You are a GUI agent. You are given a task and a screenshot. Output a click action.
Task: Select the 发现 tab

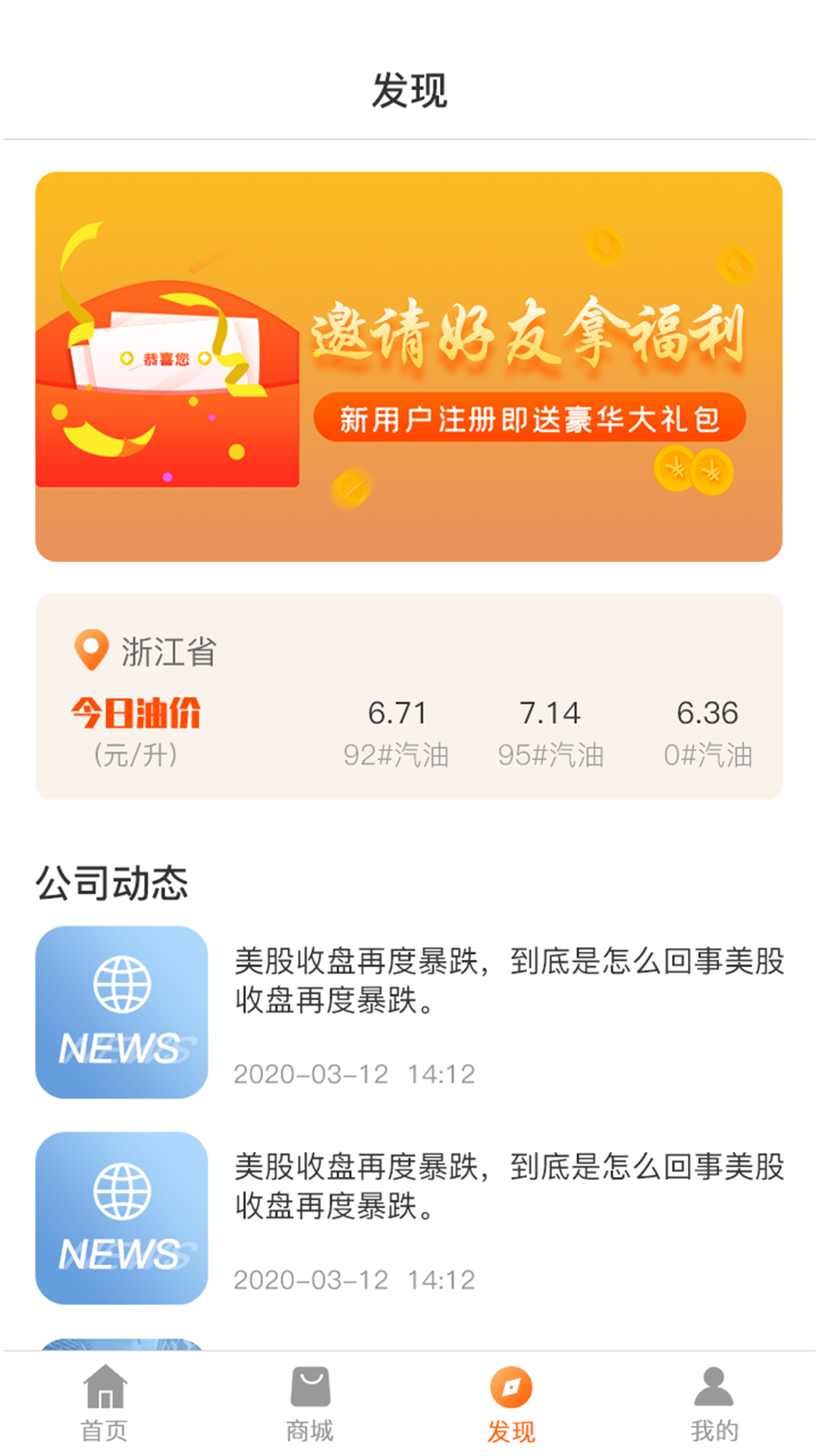511,1403
